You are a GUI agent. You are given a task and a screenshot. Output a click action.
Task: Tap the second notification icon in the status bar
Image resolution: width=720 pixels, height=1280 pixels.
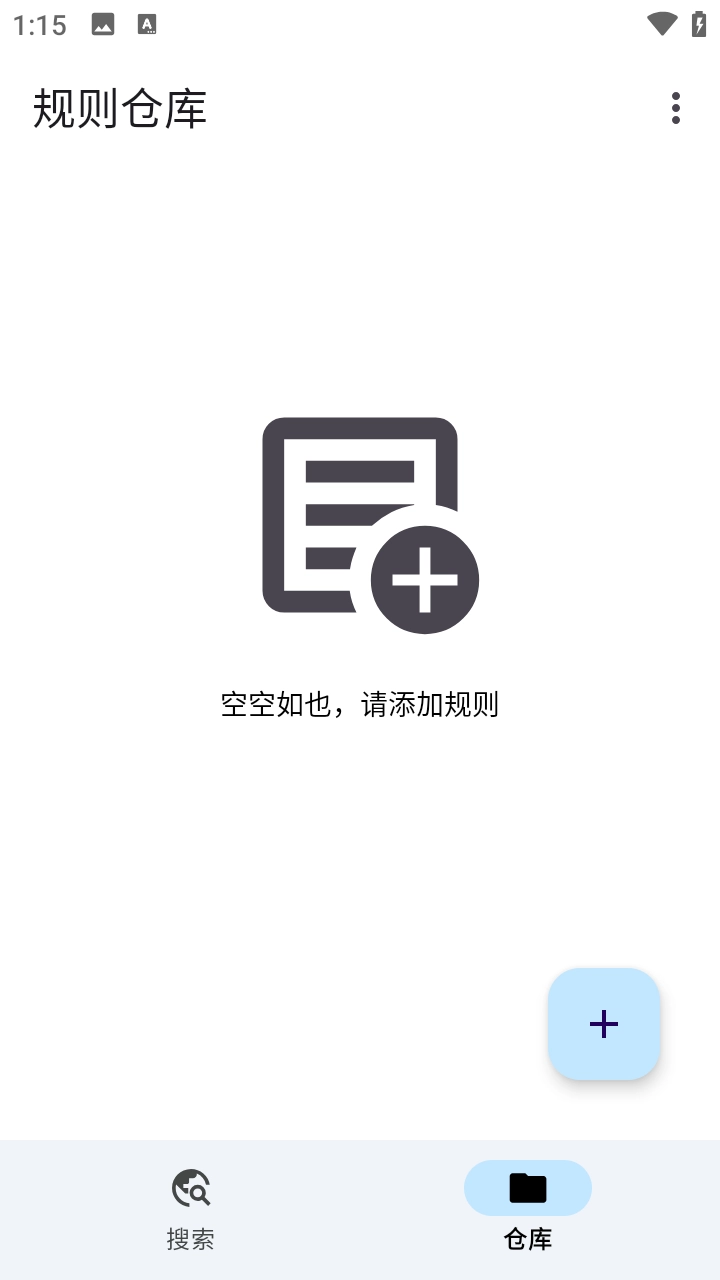click(146, 22)
